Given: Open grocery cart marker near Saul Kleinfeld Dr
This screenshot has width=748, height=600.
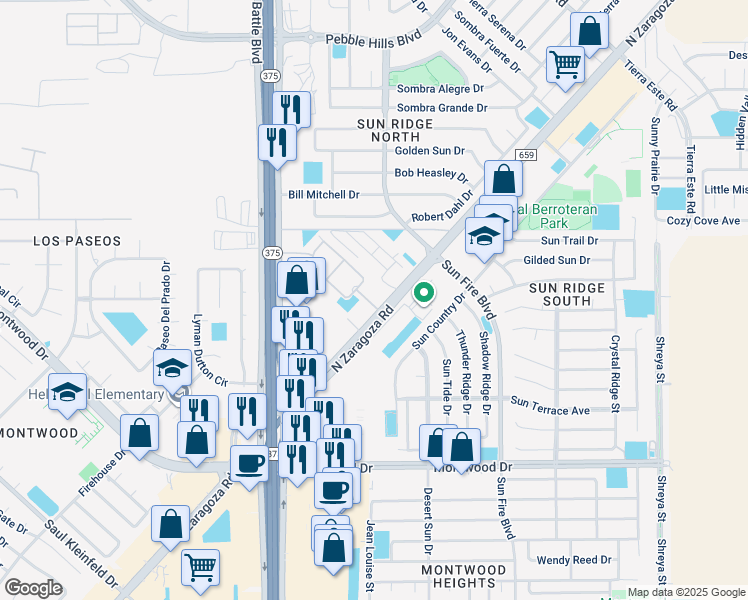Looking at the screenshot, I should pos(200,567).
